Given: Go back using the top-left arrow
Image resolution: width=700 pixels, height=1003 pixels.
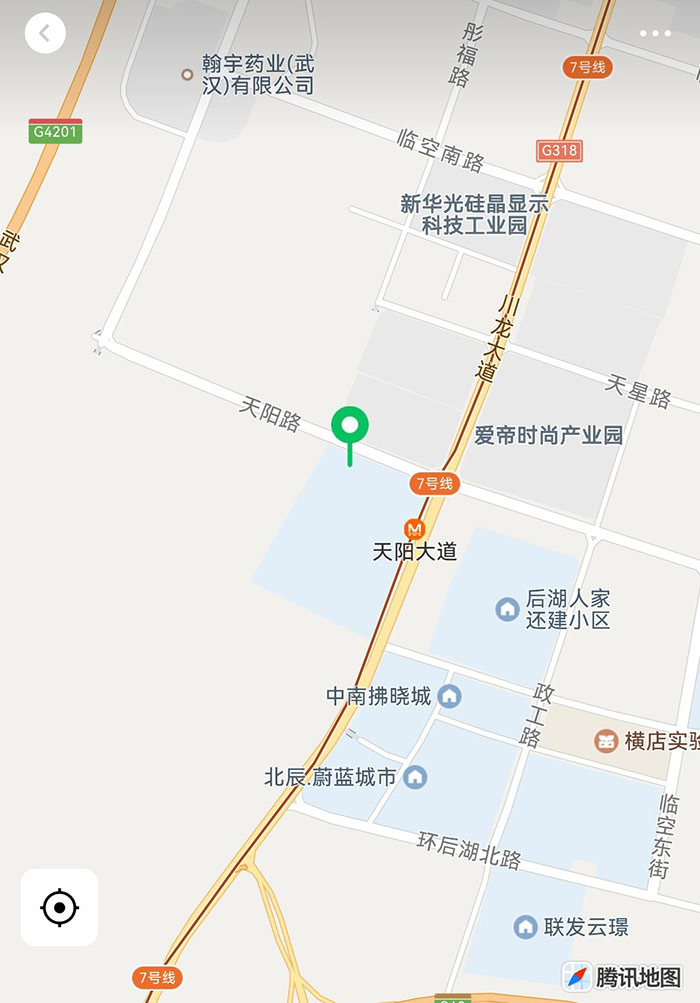Looking at the screenshot, I should click(45, 33).
